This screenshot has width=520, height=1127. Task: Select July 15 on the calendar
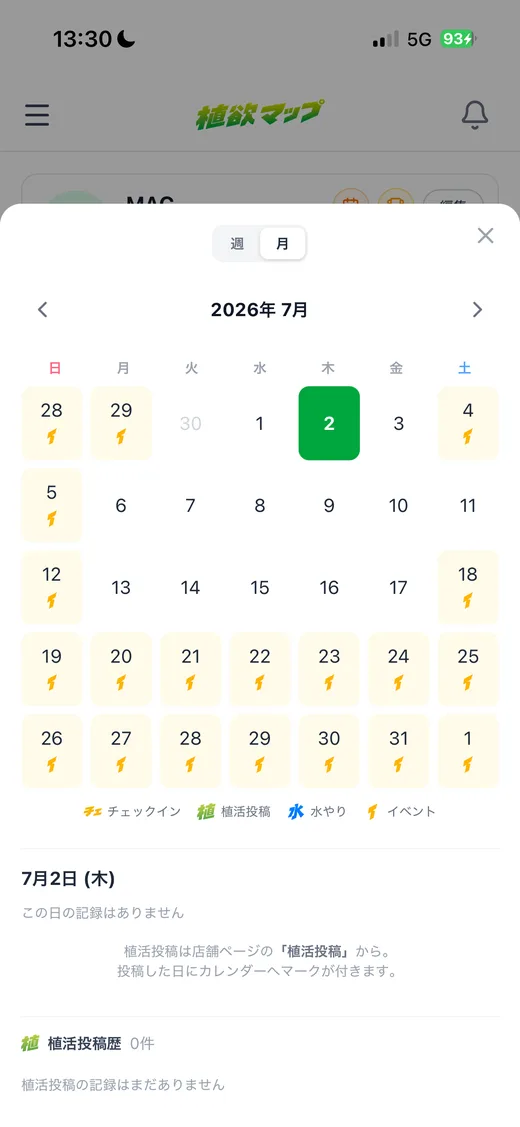tap(260, 587)
